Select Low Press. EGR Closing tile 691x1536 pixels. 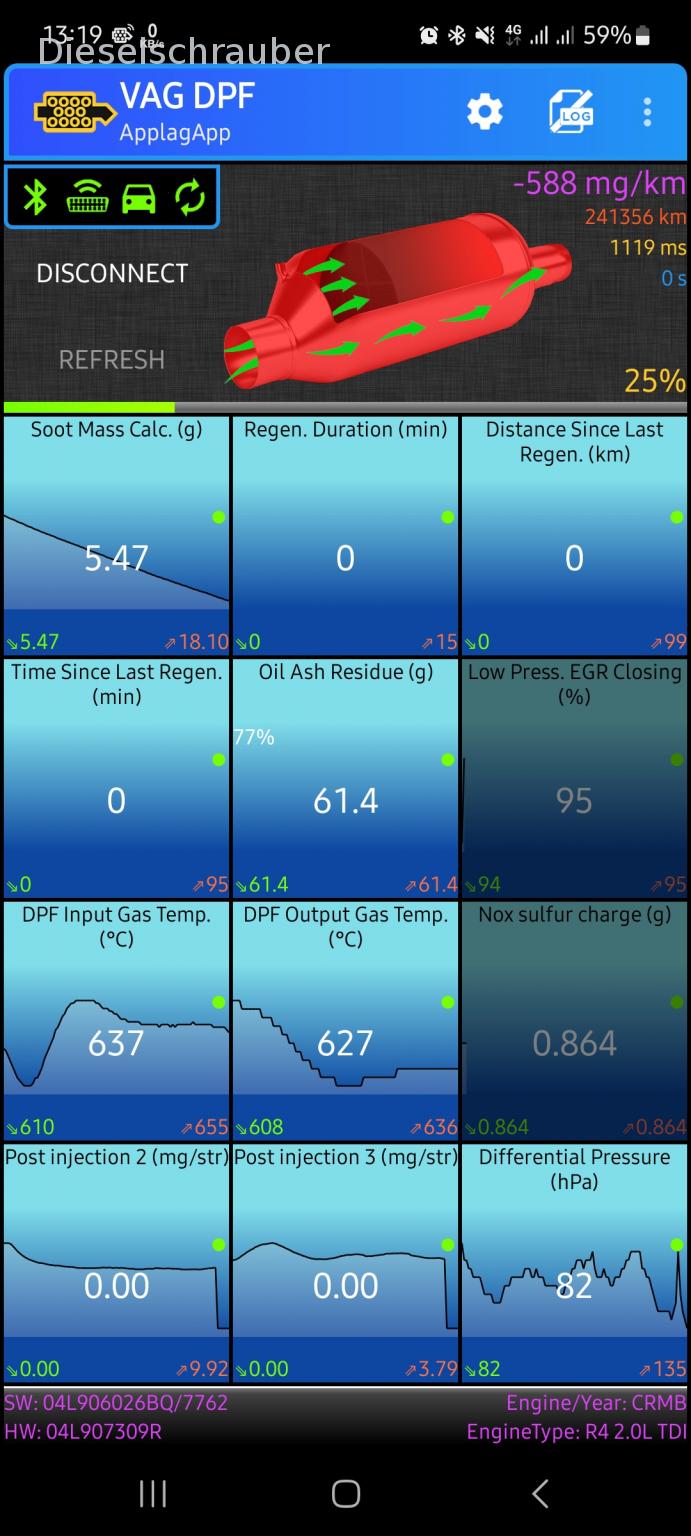click(x=574, y=778)
